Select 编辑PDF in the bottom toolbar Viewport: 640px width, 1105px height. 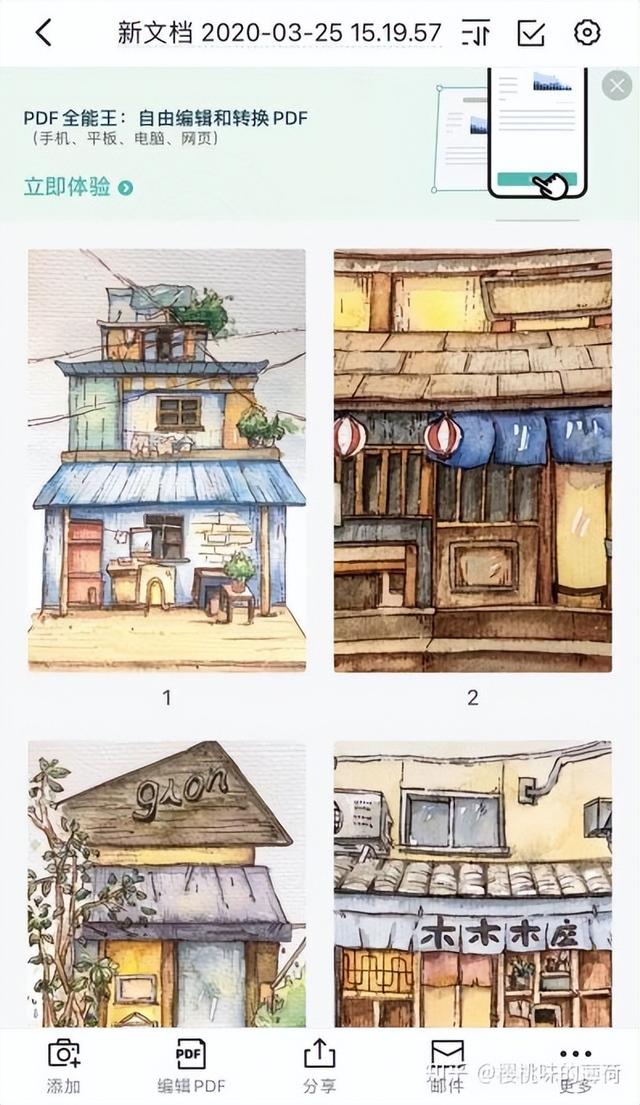(191, 1065)
